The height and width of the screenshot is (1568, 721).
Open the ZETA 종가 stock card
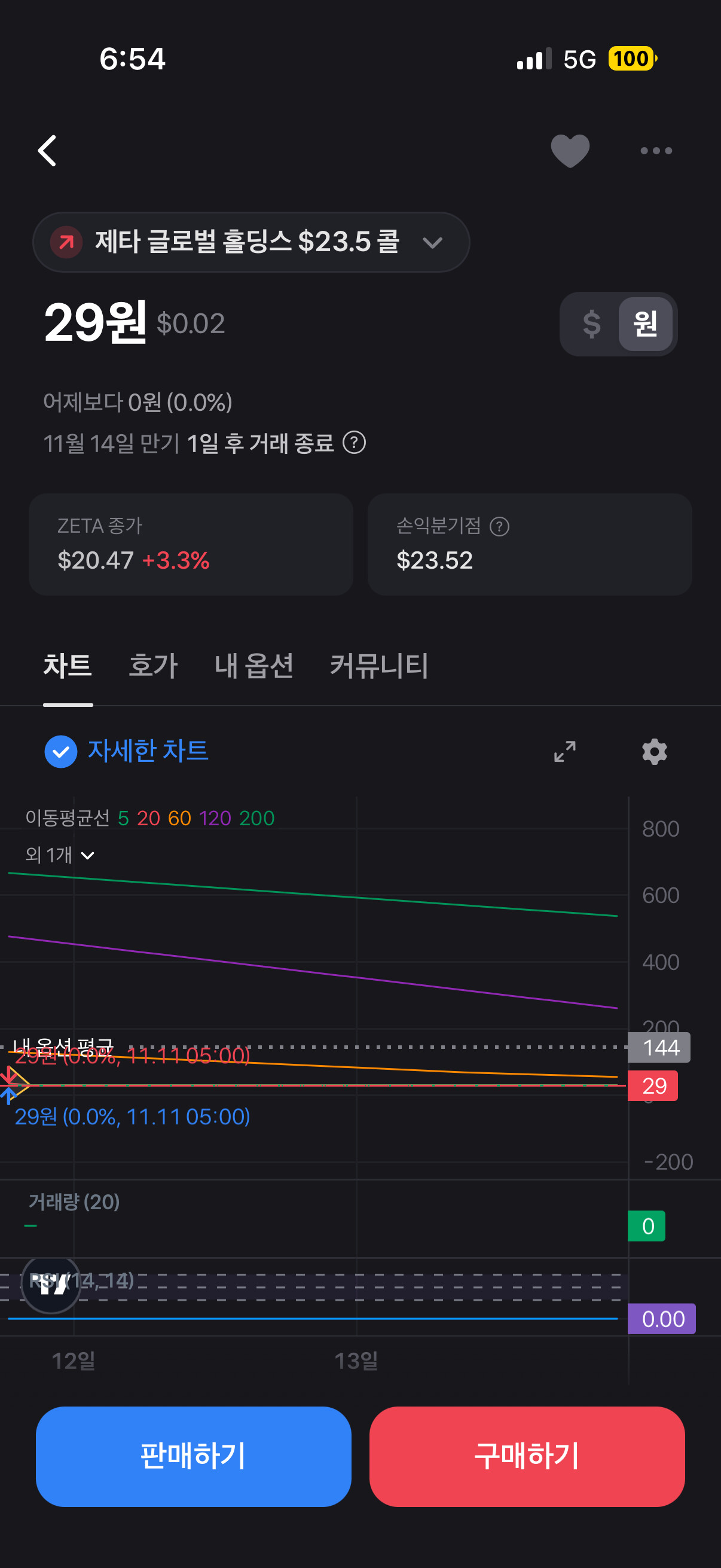pyautogui.click(x=191, y=544)
